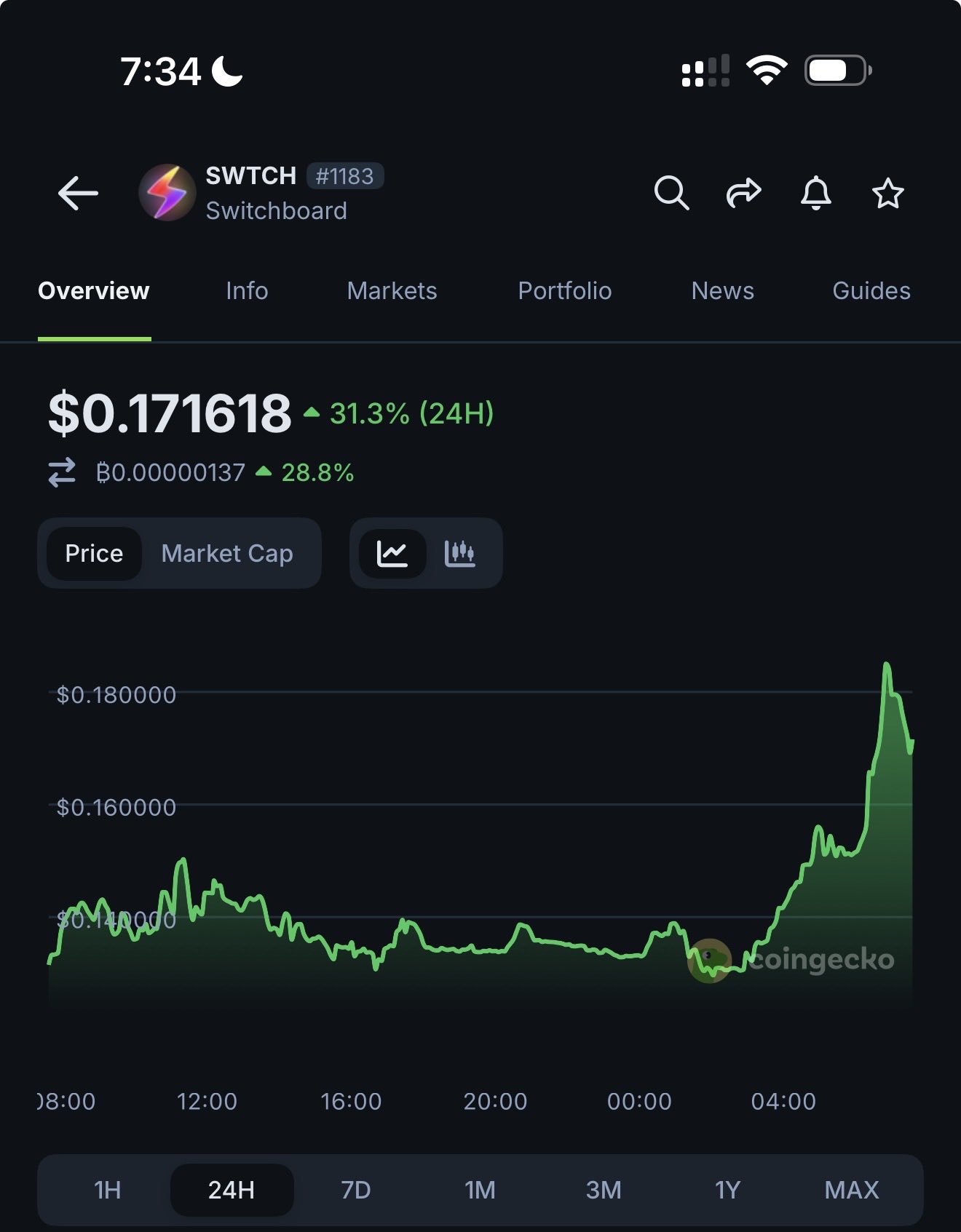Show the 7D price range
Image resolution: width=961 pixels, height=1232 pixels.
click(x=356, y=1190)
